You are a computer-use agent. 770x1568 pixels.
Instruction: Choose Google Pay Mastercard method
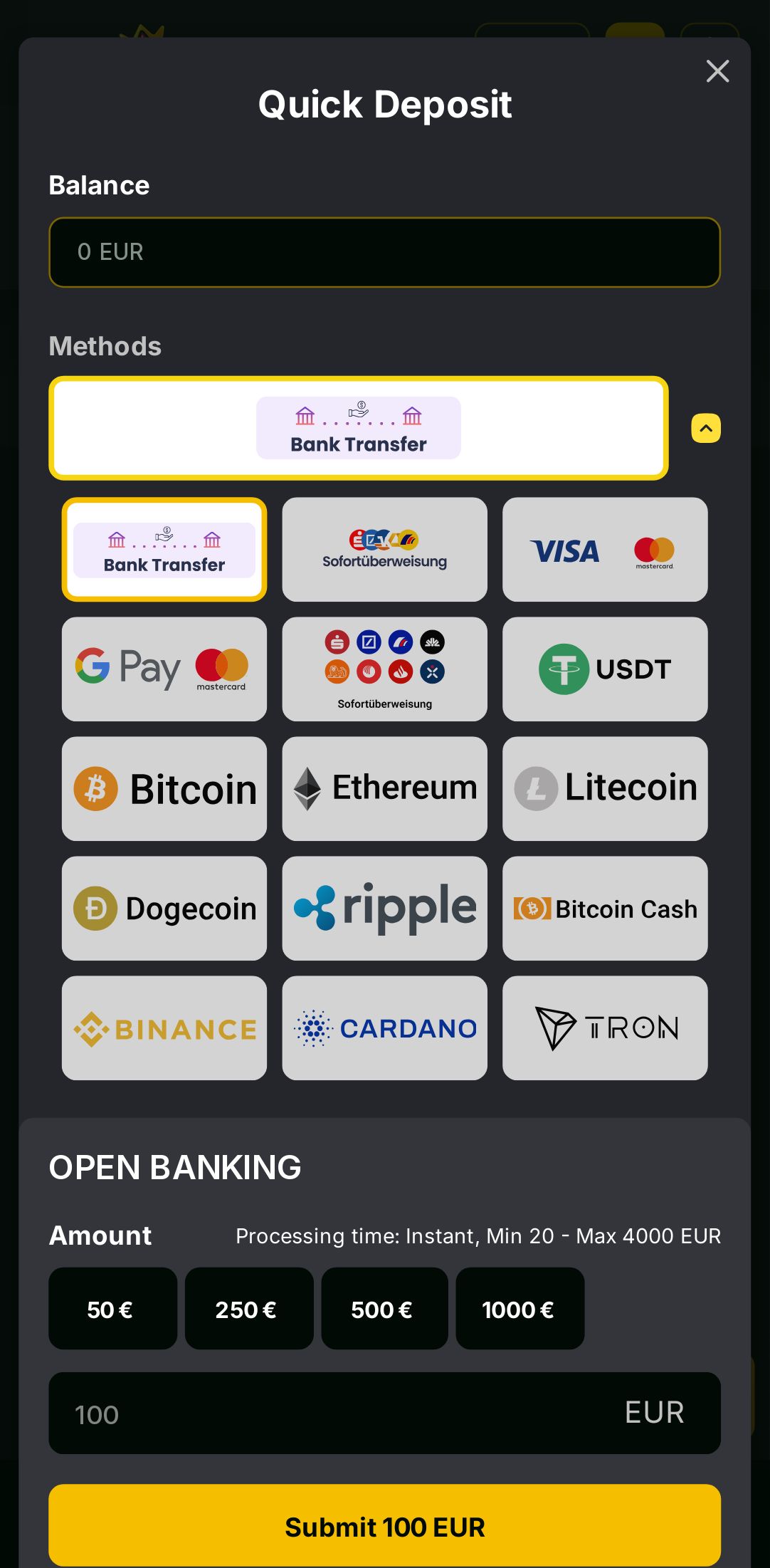click(x=164, y=669)
